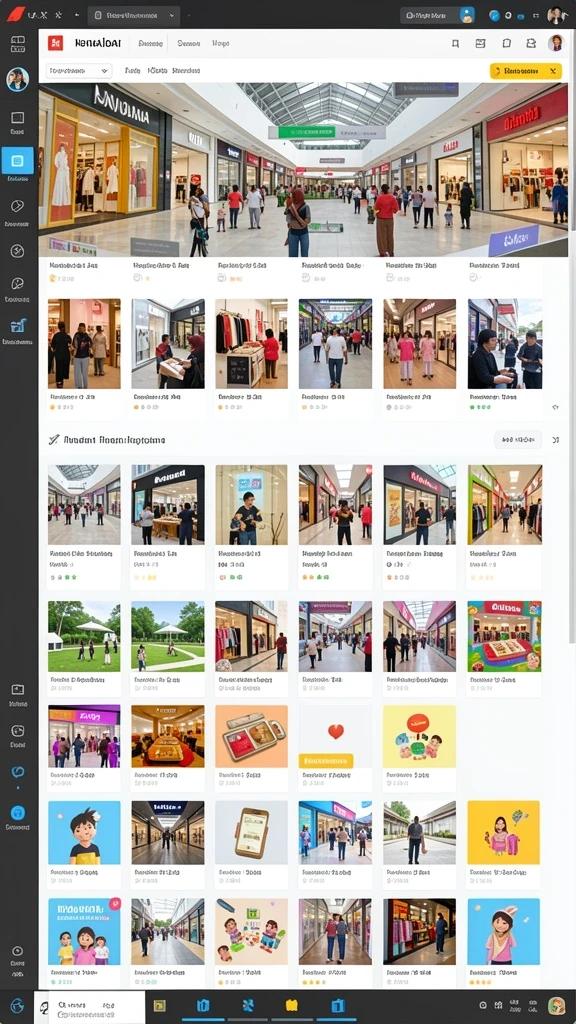Open the user avatar at the top of the left sidebar
This screenshot has width=576, height=1024.
(x=18, y=80)
